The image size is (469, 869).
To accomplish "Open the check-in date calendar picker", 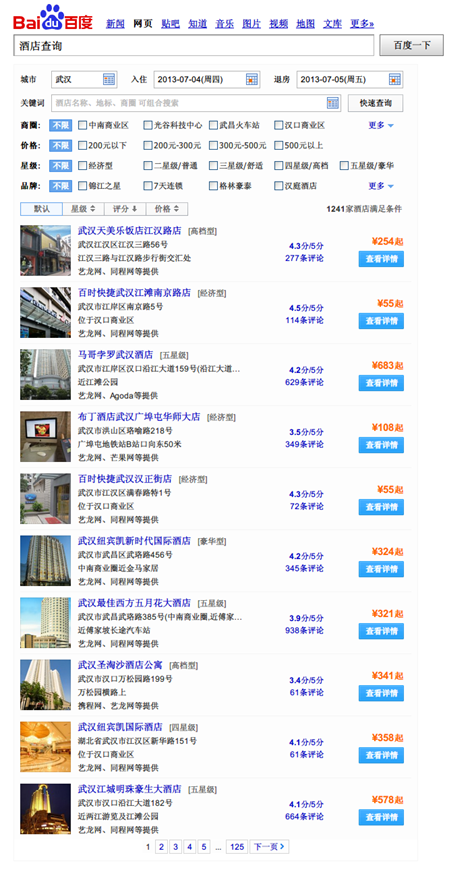I will (x=252, y=79).
